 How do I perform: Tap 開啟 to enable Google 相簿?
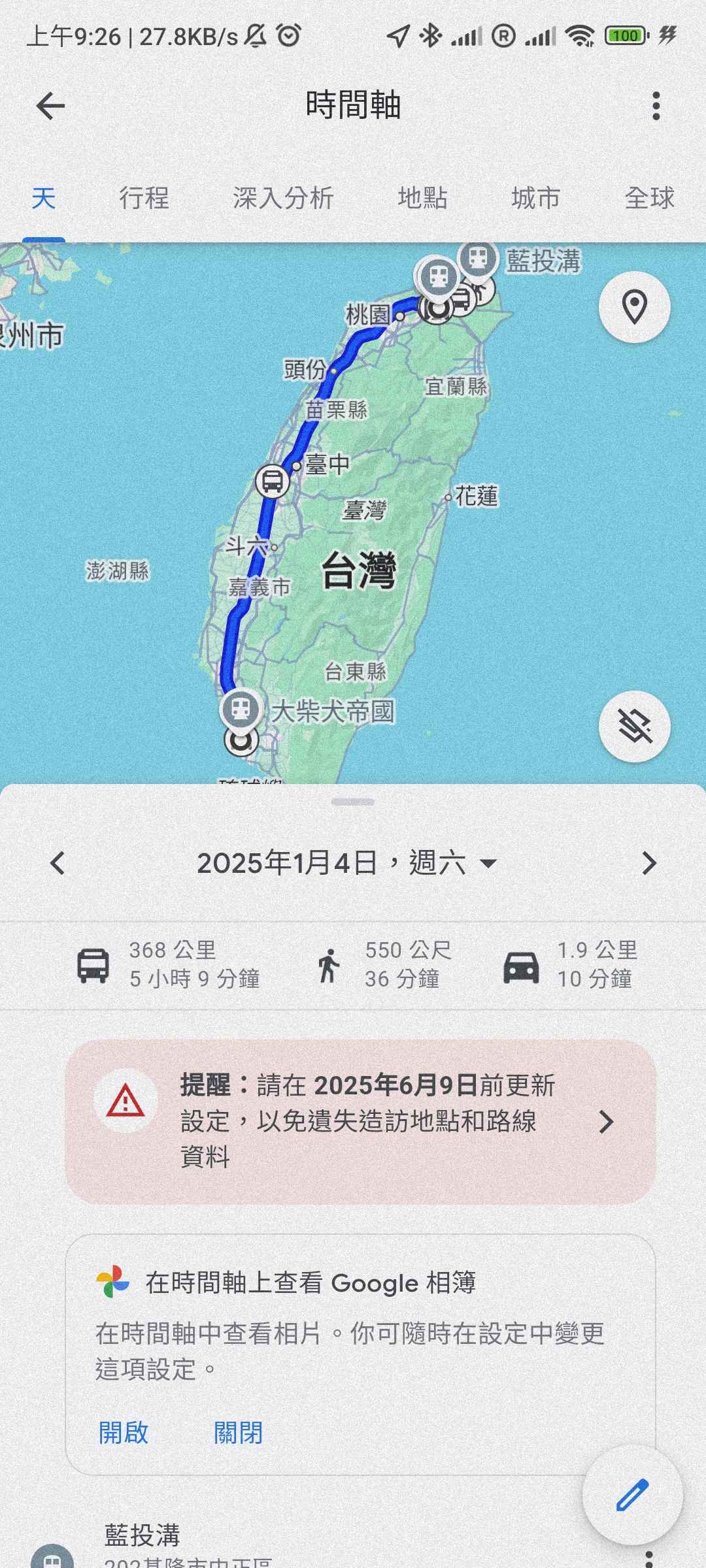(x=124, y=1433)
